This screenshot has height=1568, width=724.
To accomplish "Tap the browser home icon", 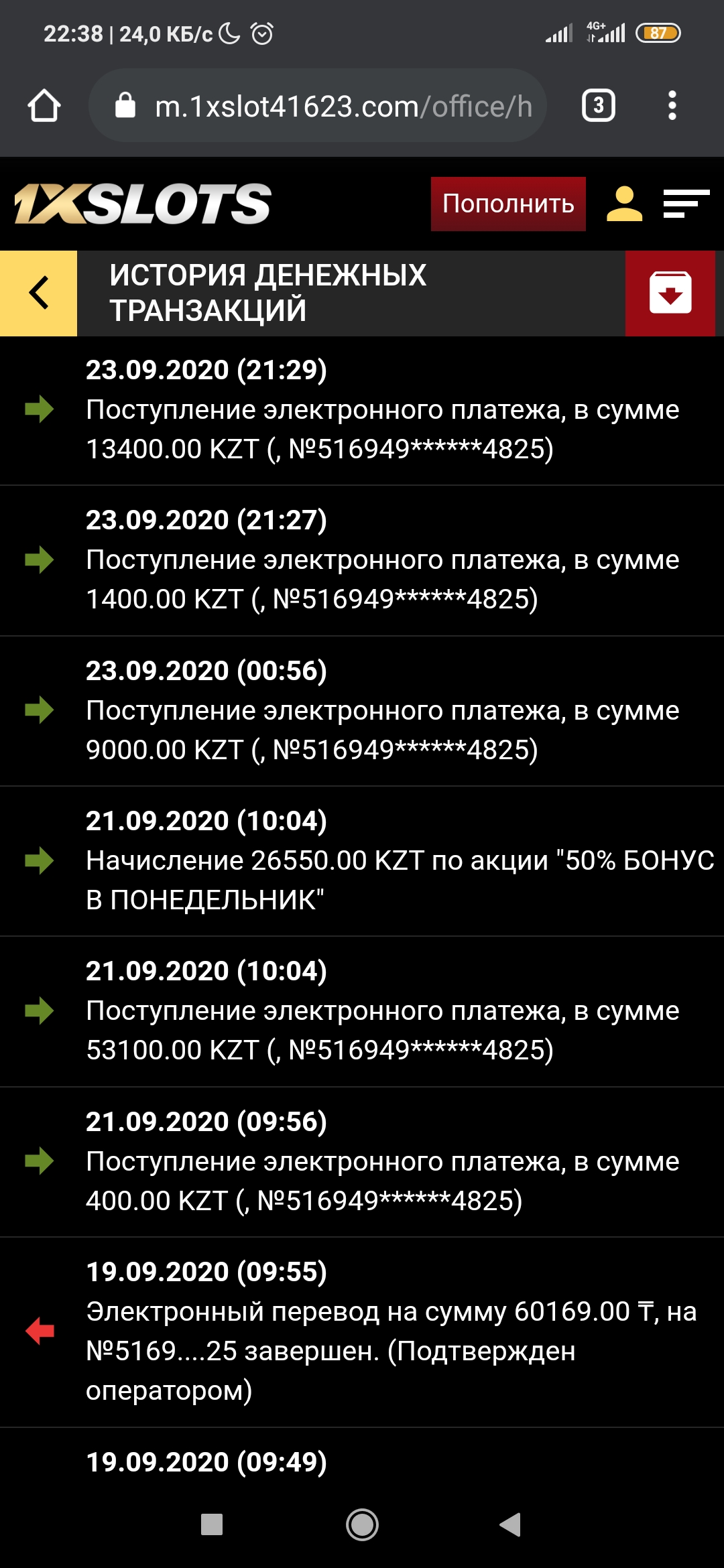I will [44, 106].
